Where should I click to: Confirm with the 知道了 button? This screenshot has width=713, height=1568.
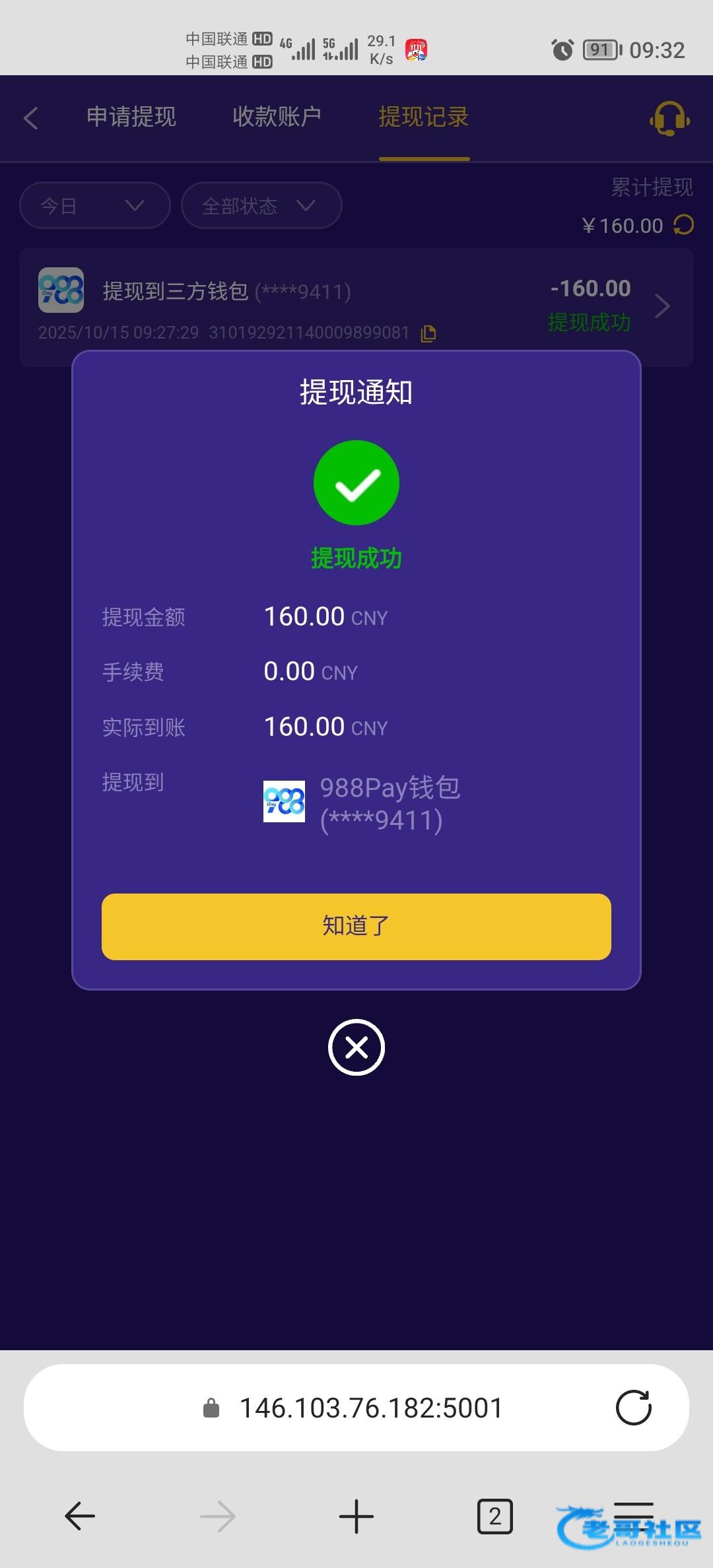point(356,926)
